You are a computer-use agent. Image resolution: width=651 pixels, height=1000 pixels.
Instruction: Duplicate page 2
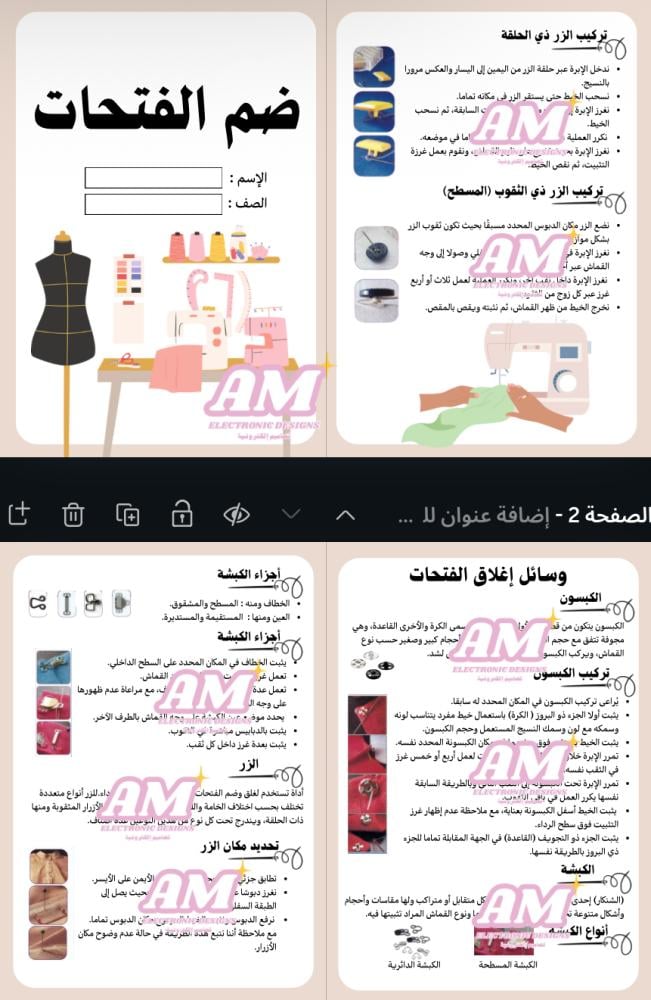[127, 514]
